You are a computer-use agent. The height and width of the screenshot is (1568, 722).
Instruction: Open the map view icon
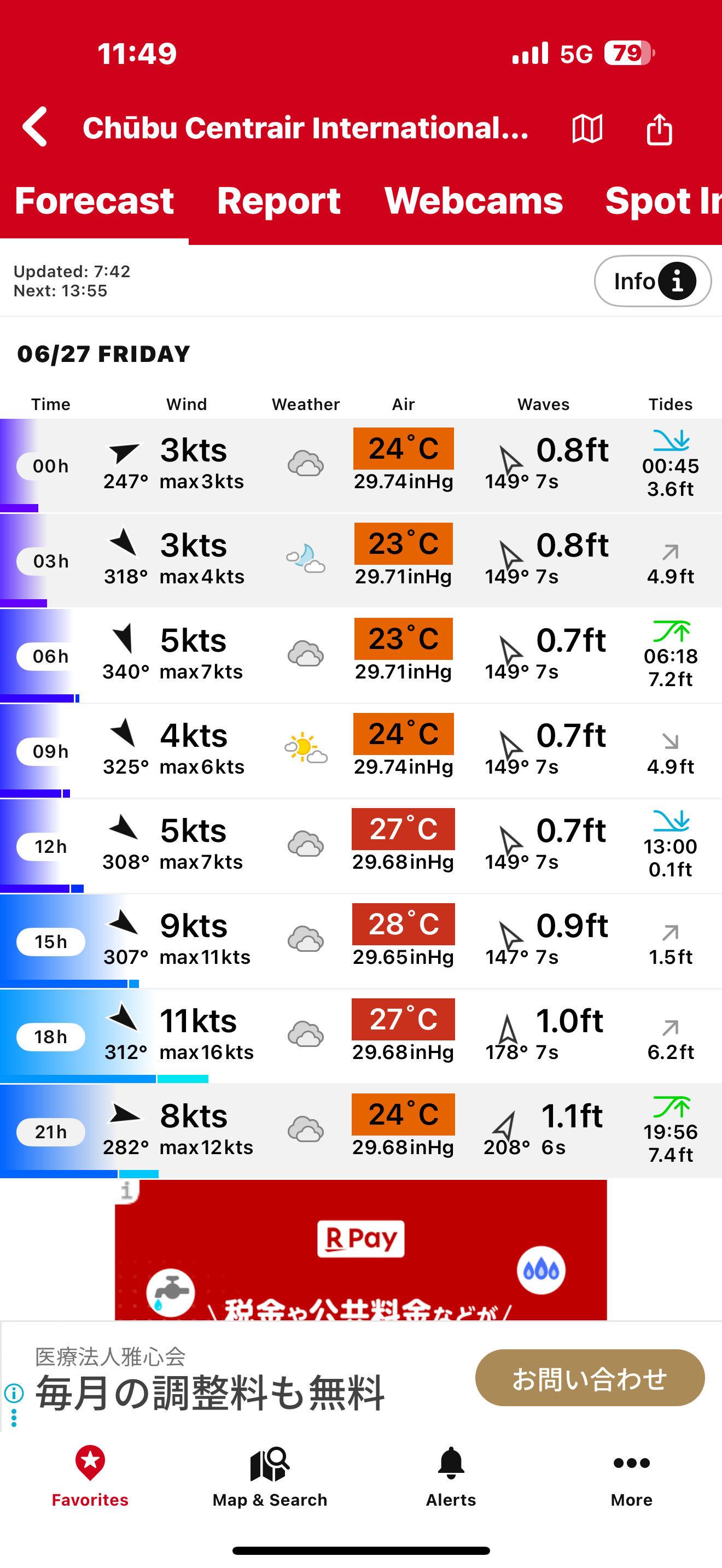(587, 128)
